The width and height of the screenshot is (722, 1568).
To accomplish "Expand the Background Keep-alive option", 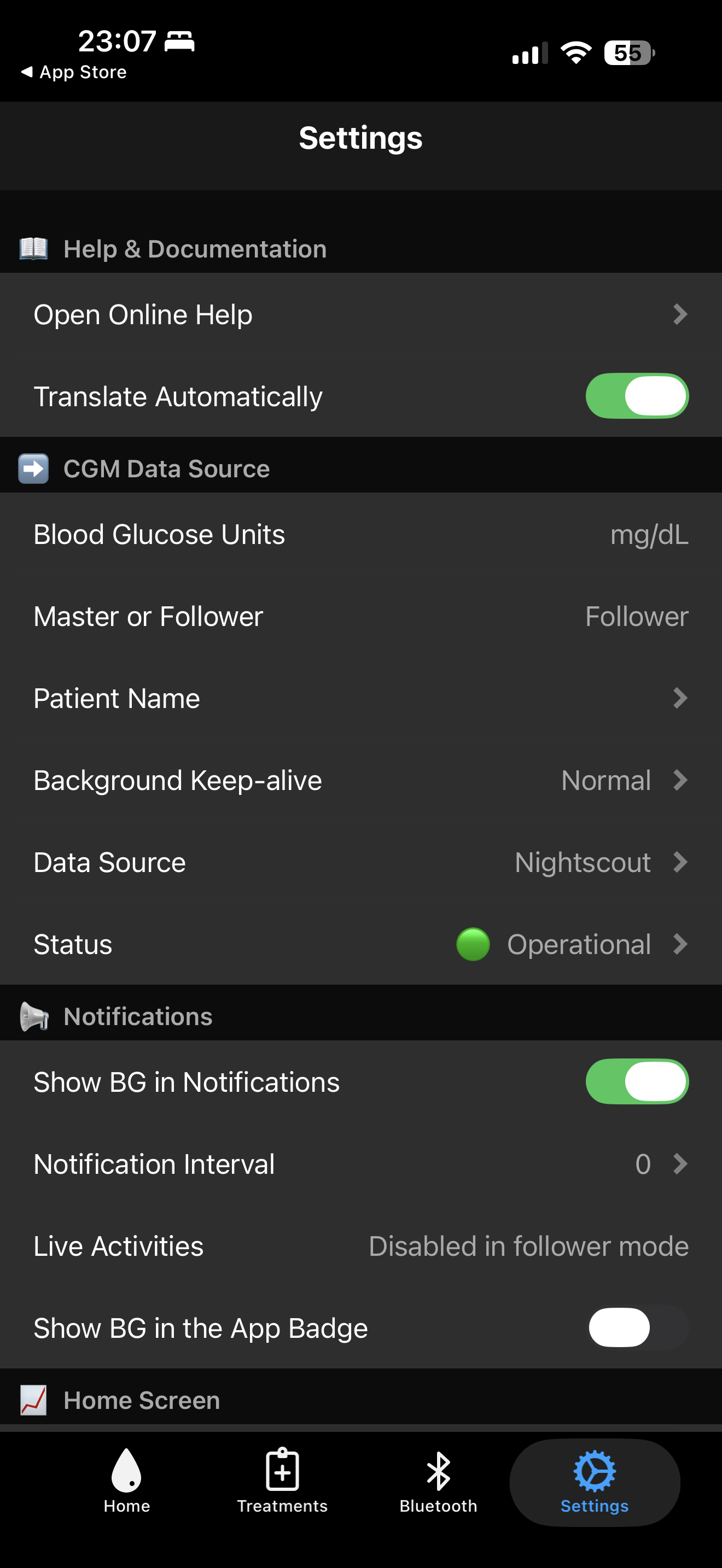I will click(680, 780).
